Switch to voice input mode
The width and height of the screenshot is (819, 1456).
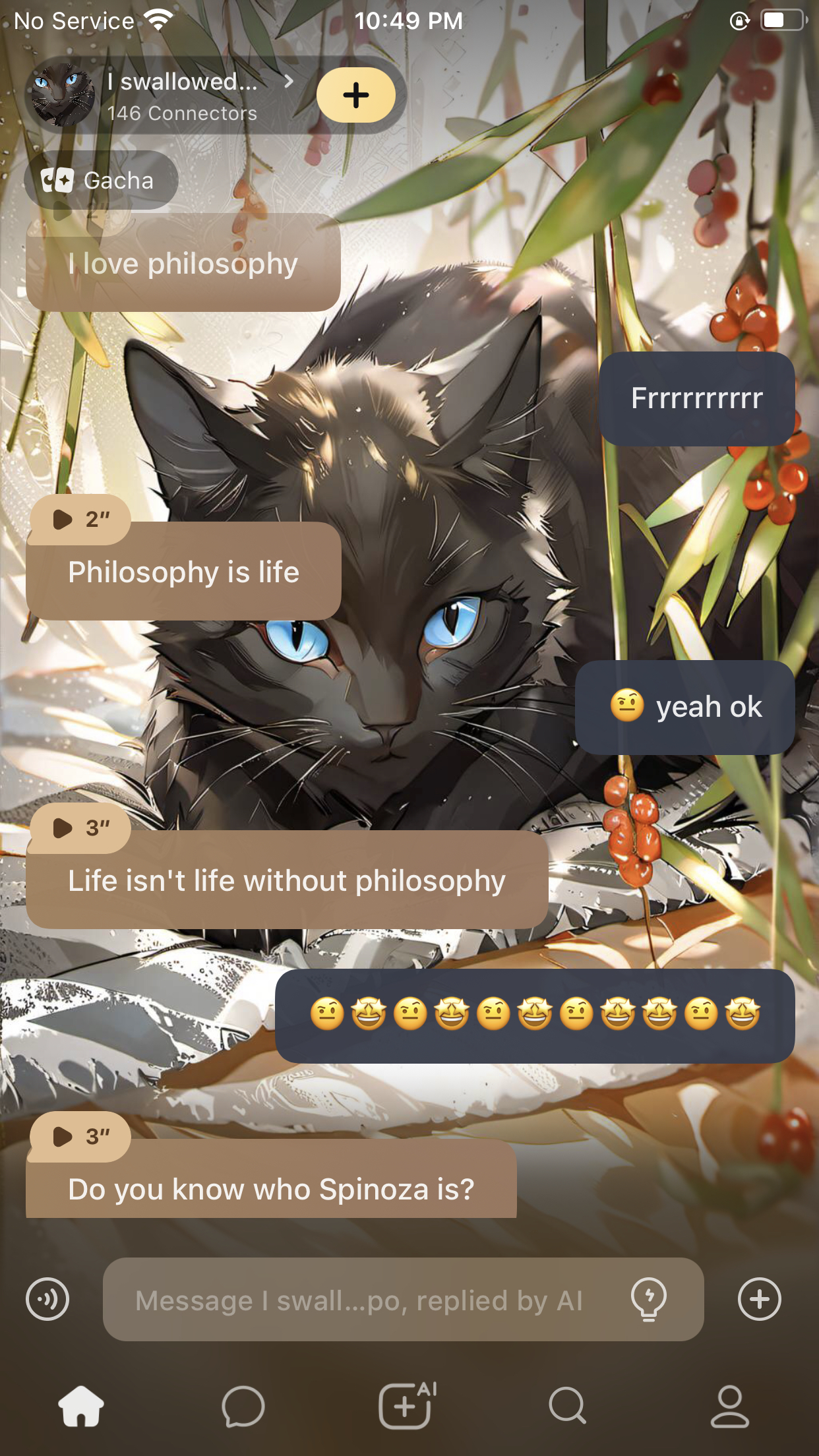(47, 1299)
